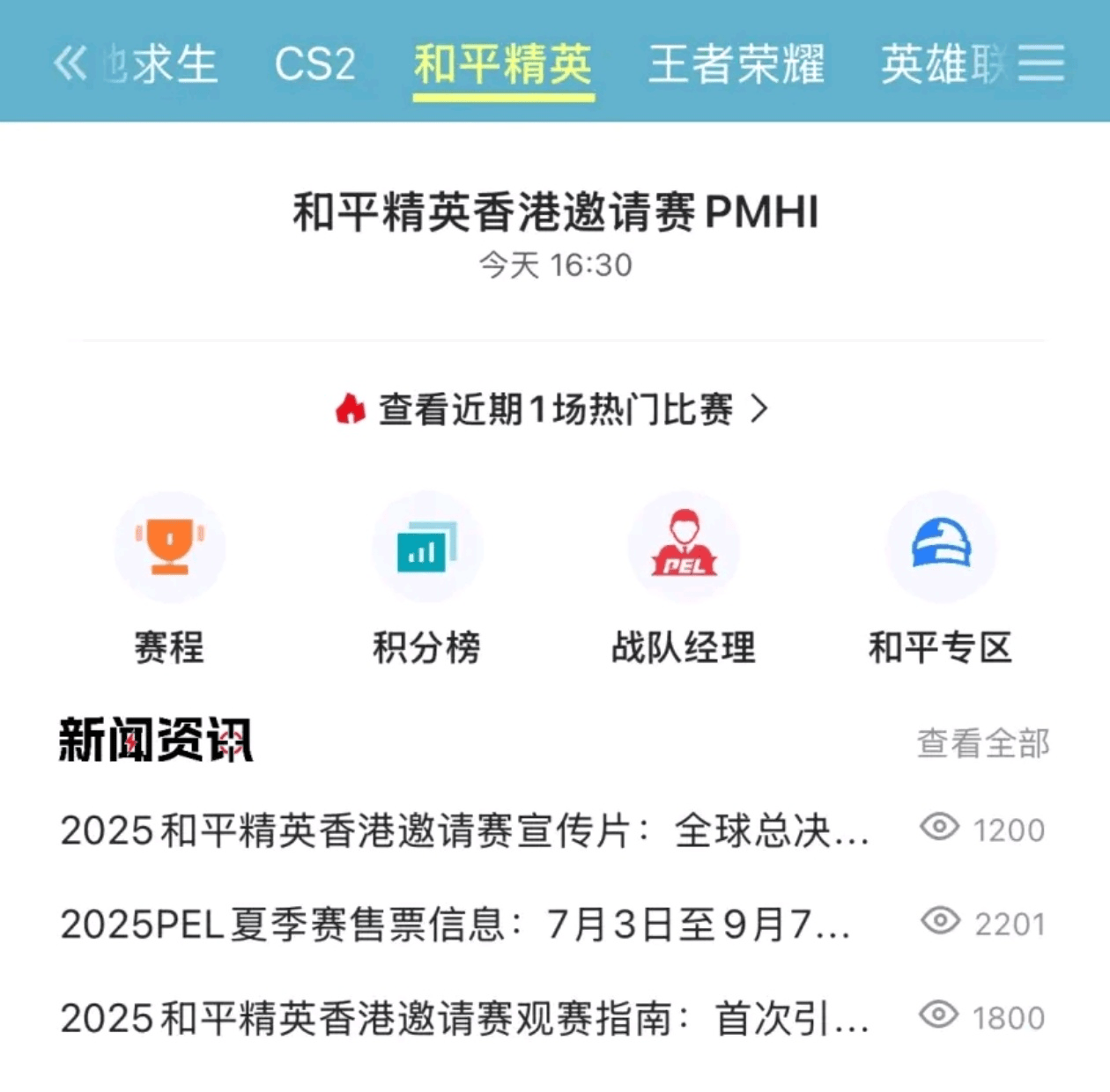Open the 2025PEL夏季赛售票信息 article
The width and height of the screenshot is (1110, 1092).
[x=455, y=925]
